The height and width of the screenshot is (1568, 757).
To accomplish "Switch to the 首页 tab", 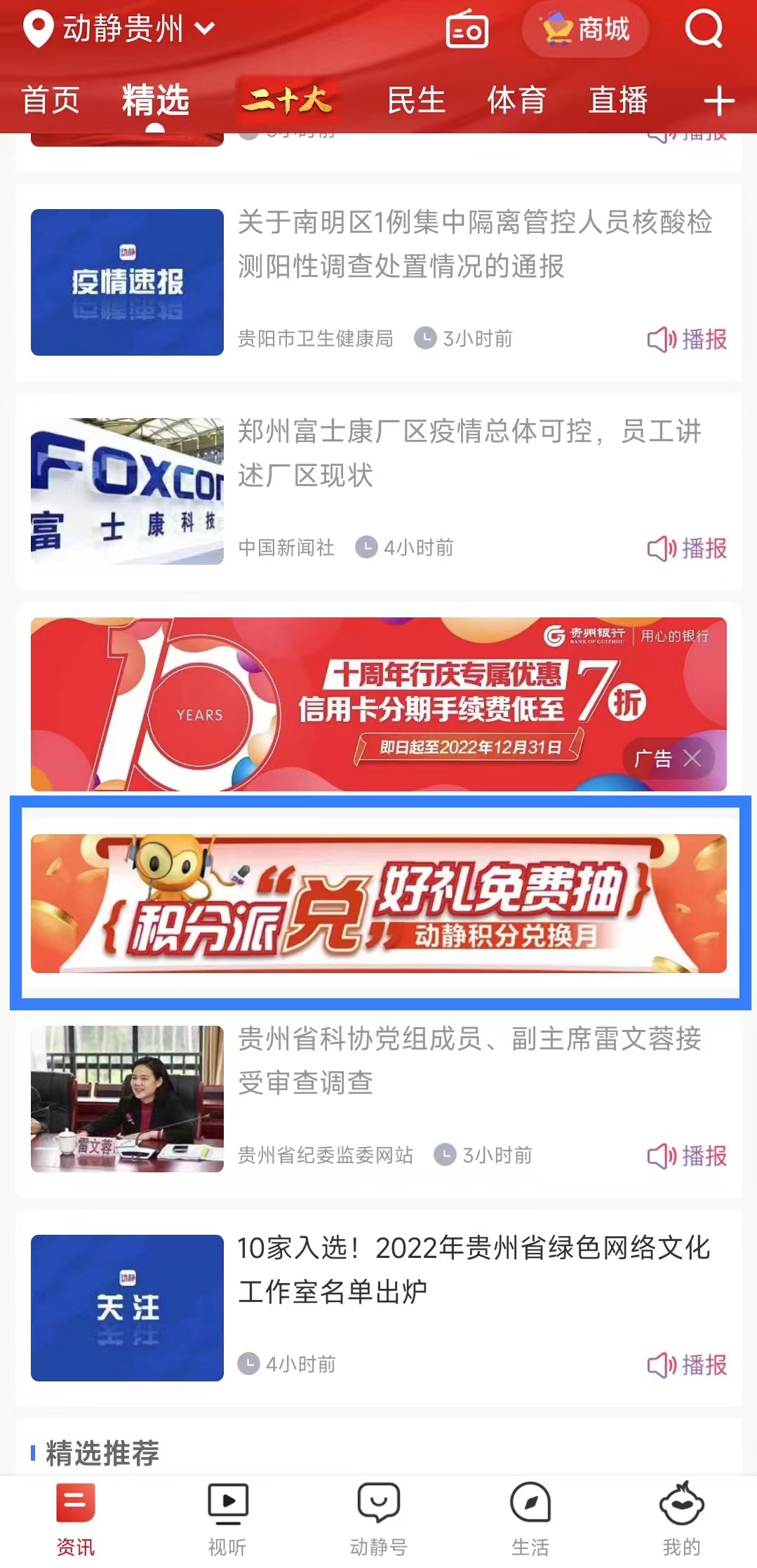I will tap(51, 100).
